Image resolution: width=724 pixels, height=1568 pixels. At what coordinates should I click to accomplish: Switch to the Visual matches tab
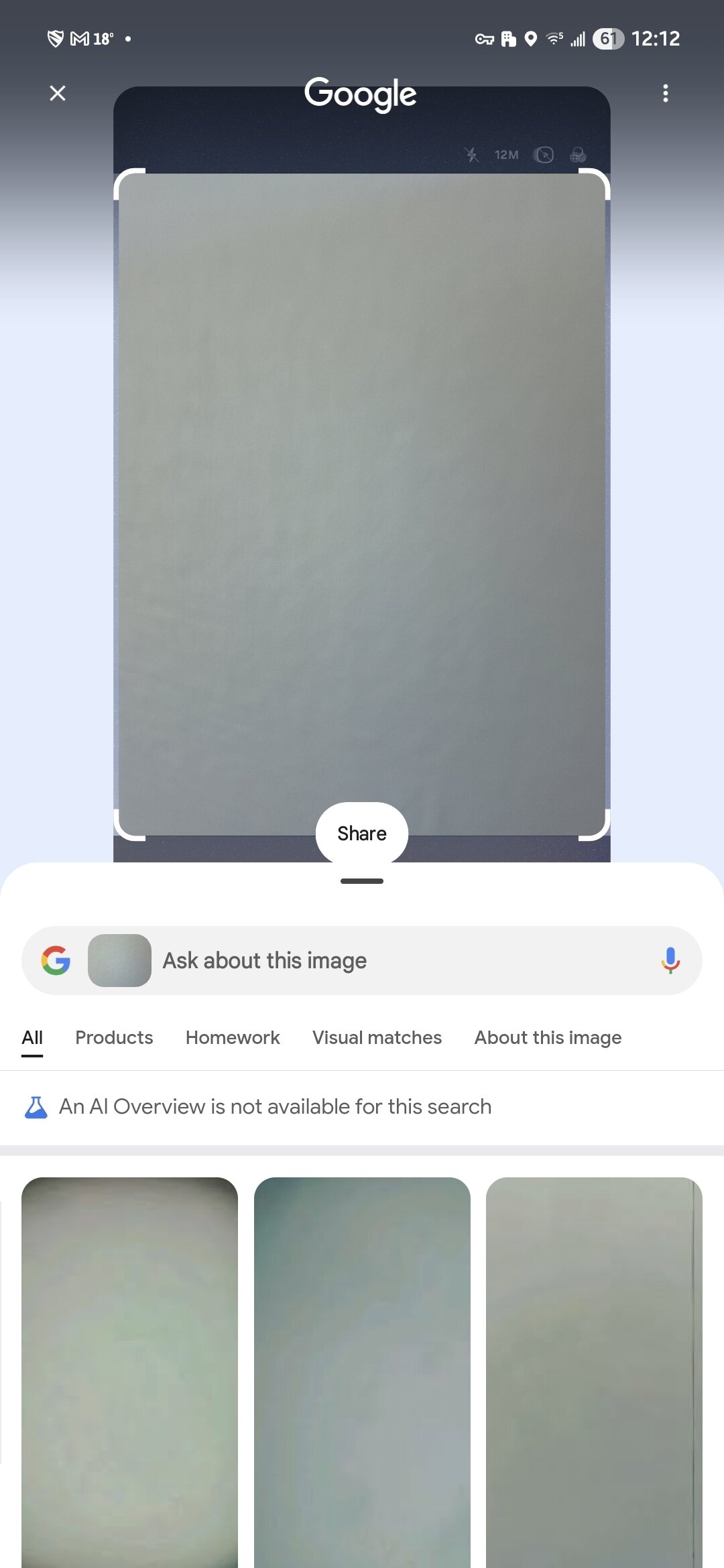377,1037
